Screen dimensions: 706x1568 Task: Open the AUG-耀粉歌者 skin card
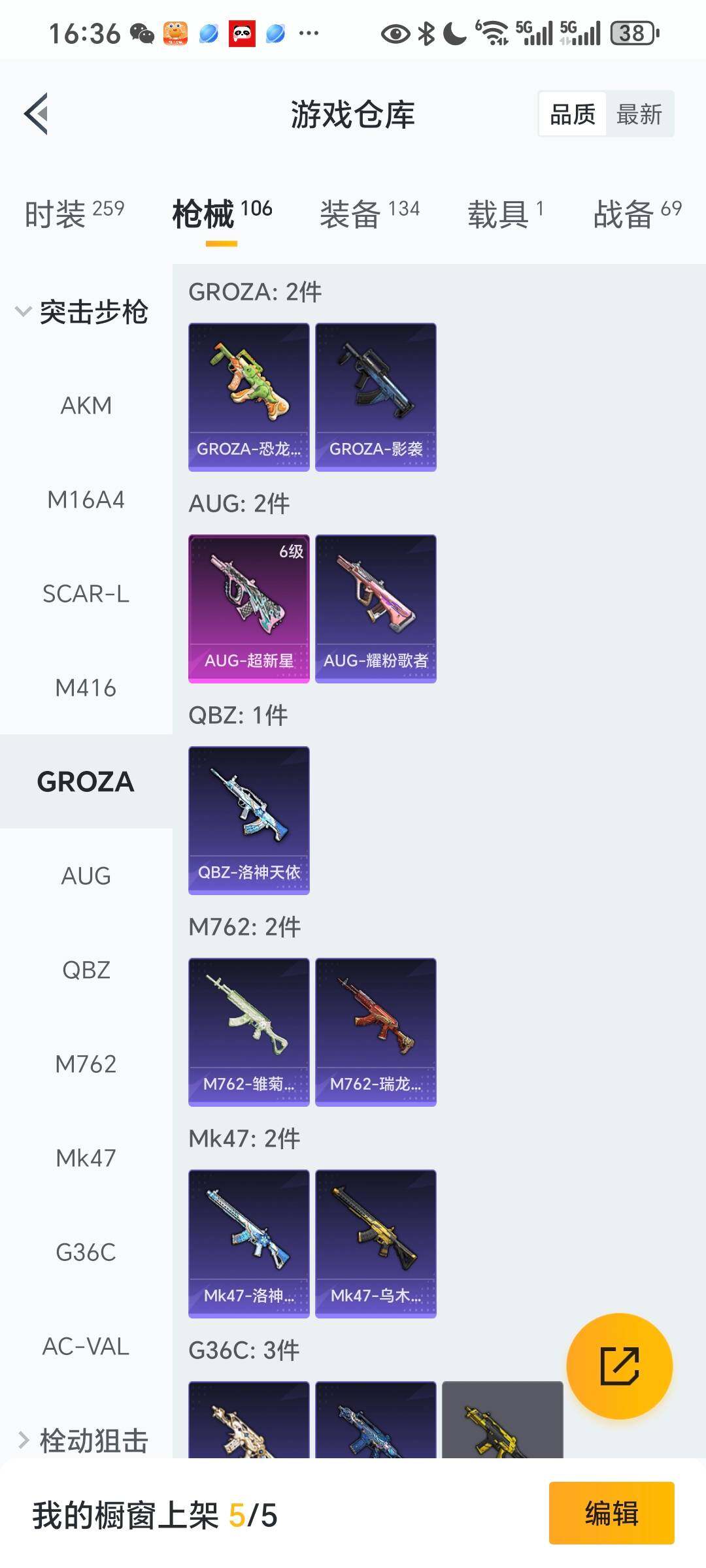point(375,608)
